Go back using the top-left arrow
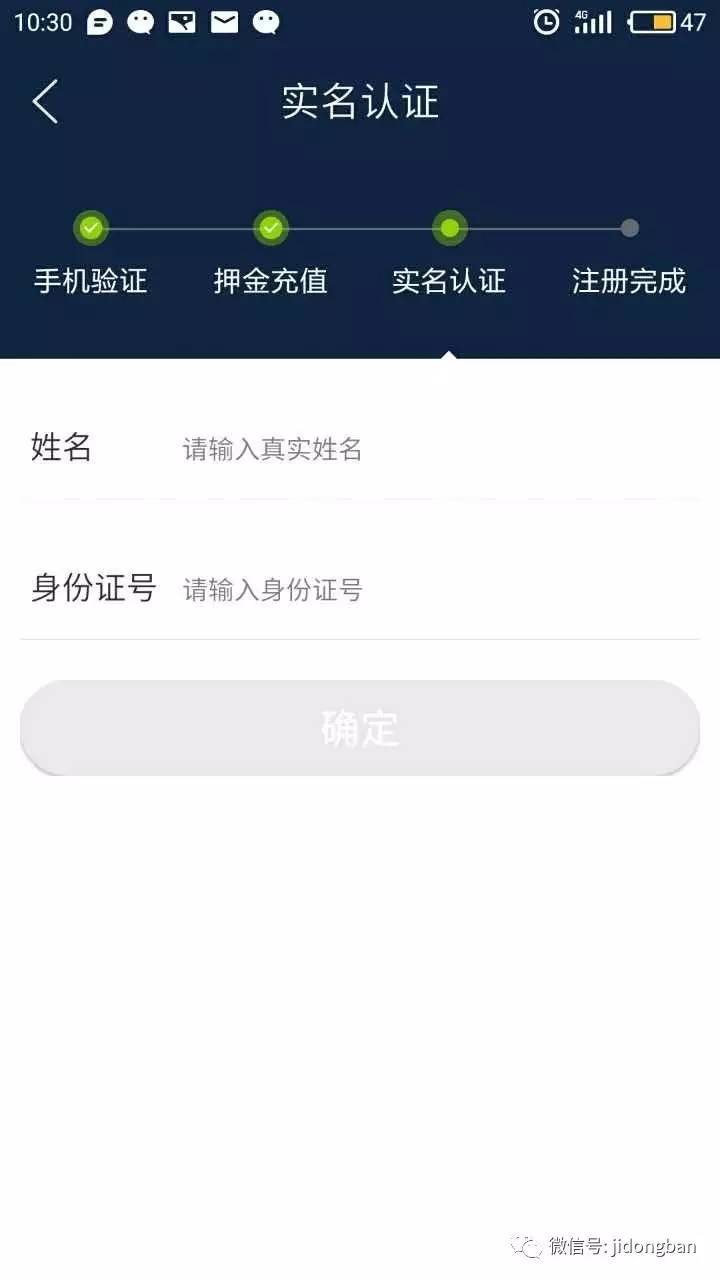Viewport: 720px width, 1280px height. 45,102
